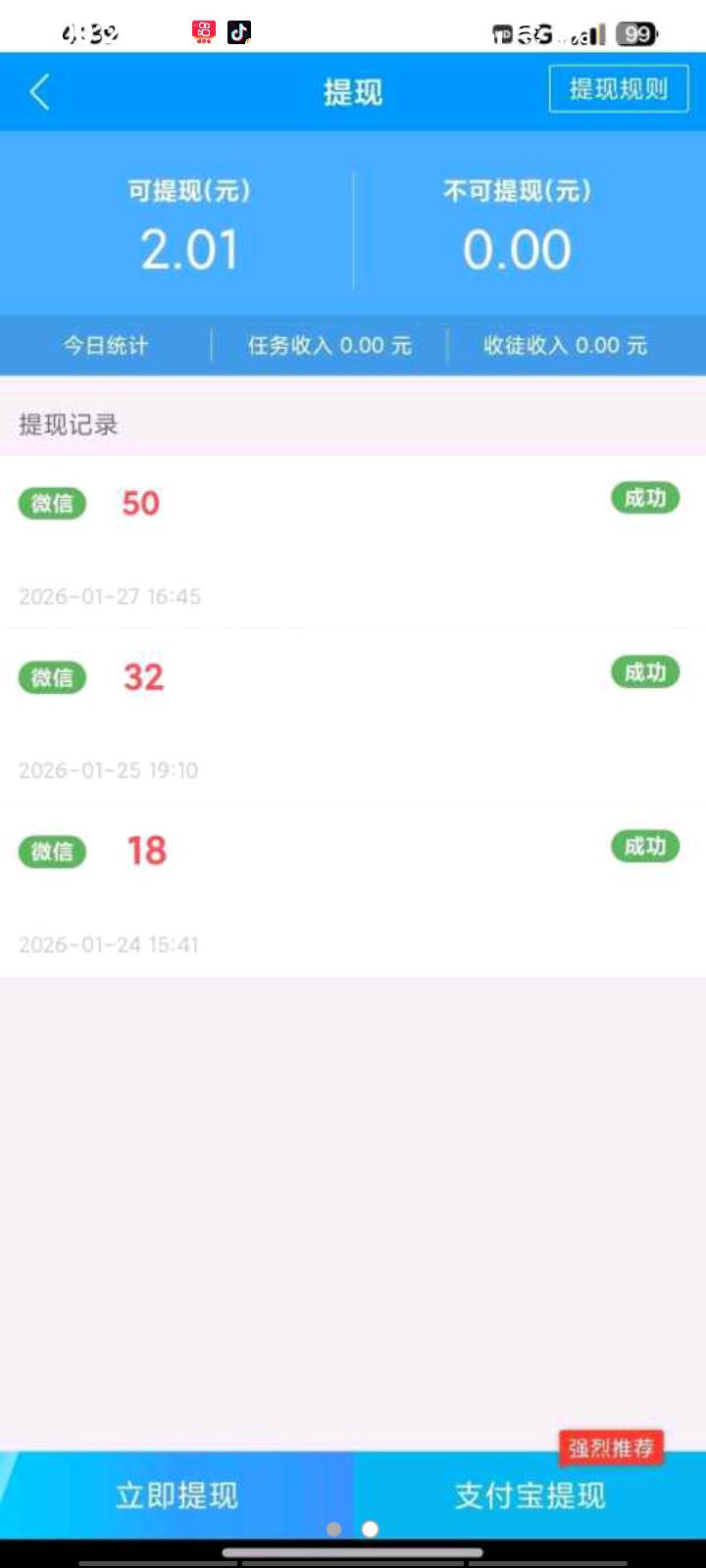Tap the battery indicator showing 99
Screen dimensions: 706x1568
[636, 32]
